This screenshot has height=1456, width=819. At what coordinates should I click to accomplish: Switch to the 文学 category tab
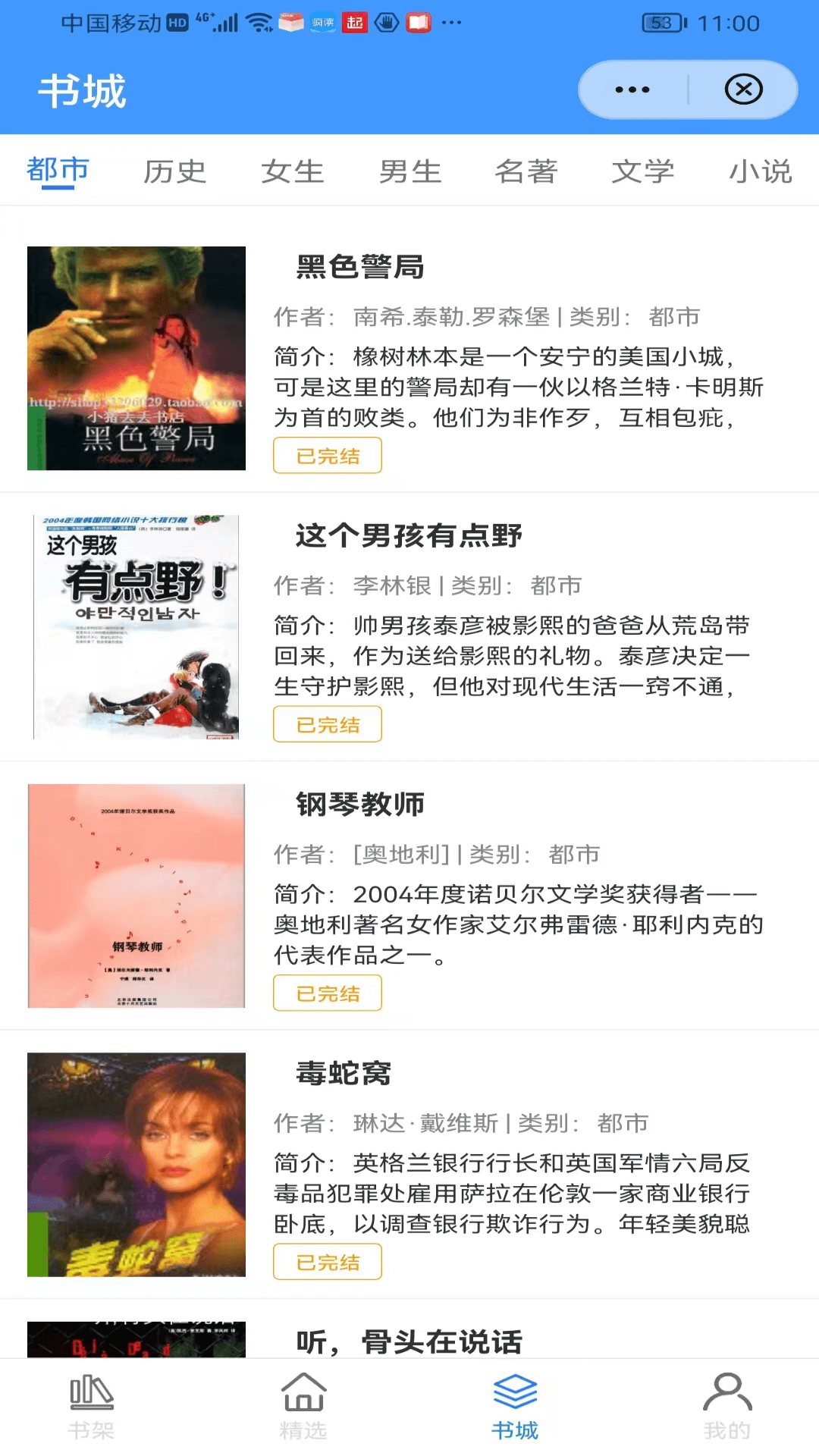pyautogui.click(x=643, y=171)
